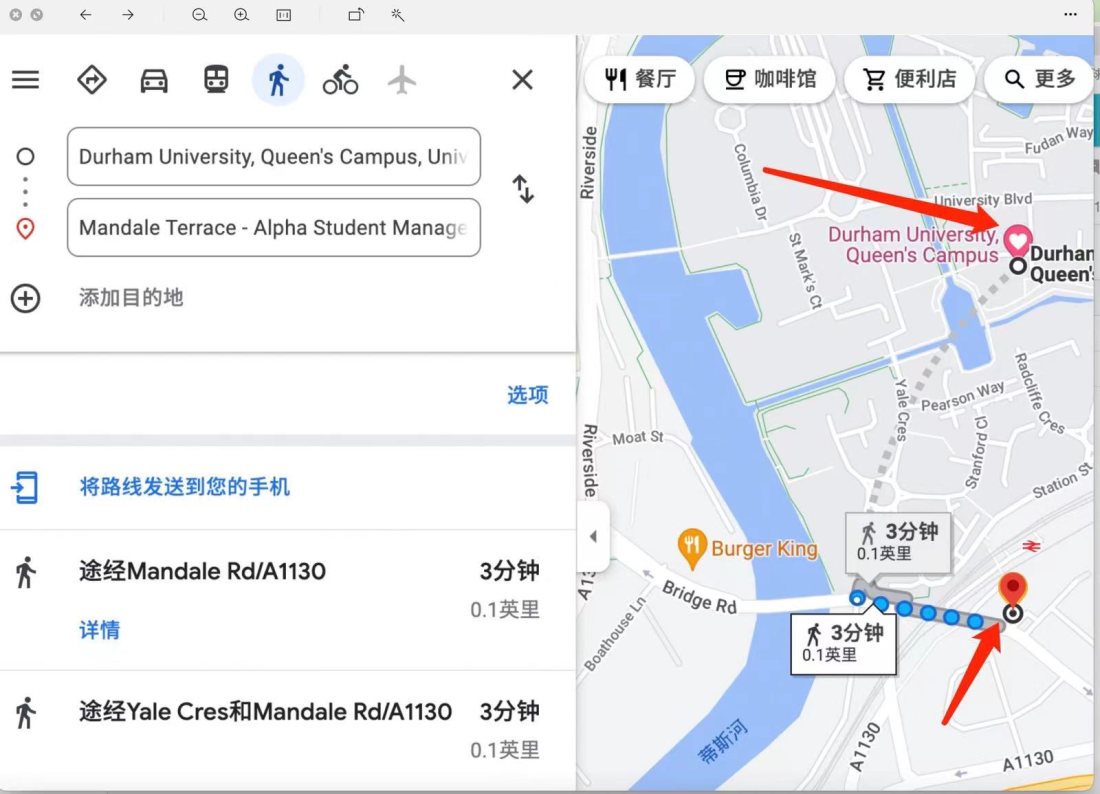This screenshot has height=794, width=1100.
Task: Switch to driving directions
Action: click(154, 80)
